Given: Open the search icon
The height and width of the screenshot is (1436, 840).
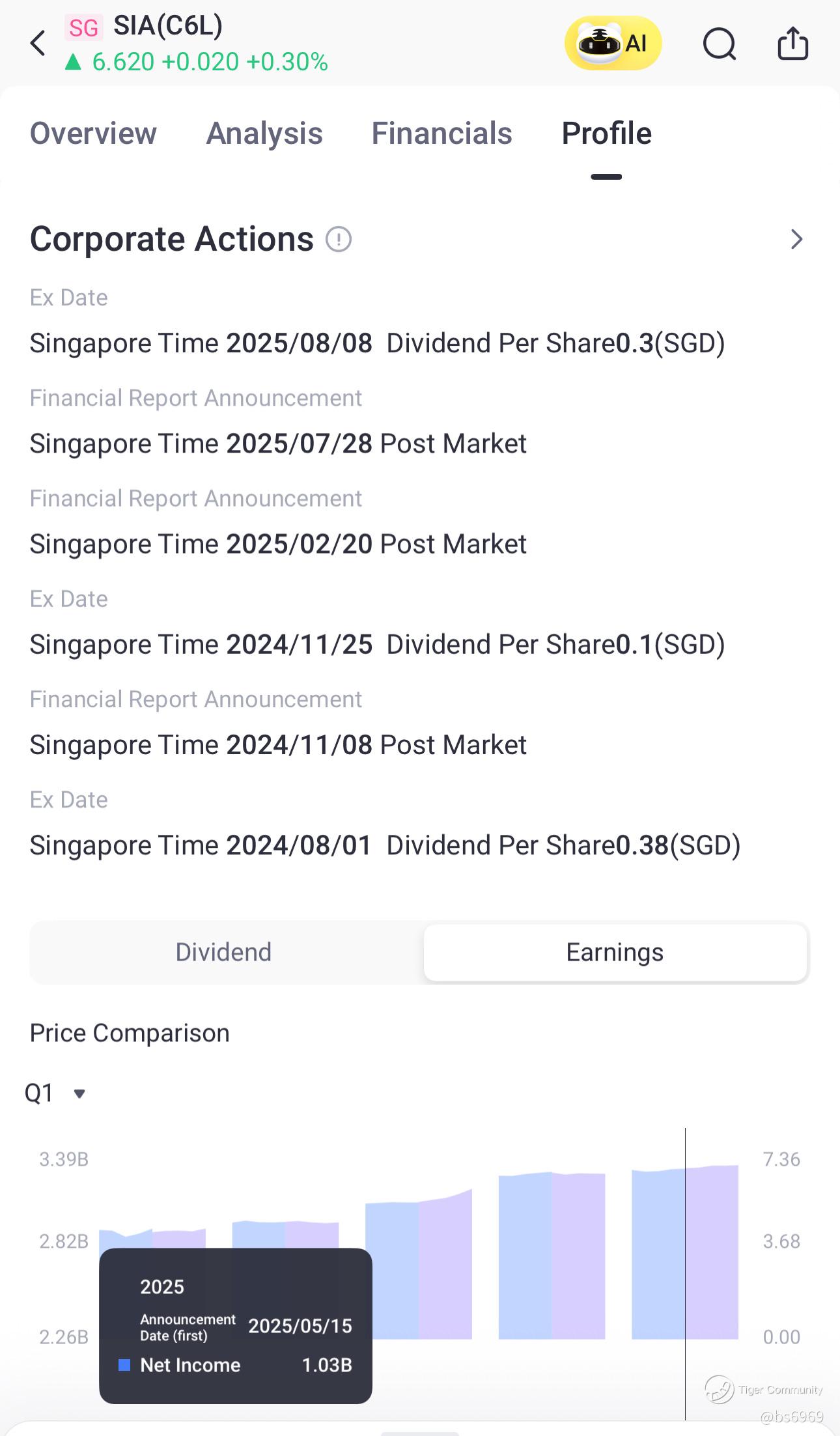Looking at the screenshot, I should 720,44.
